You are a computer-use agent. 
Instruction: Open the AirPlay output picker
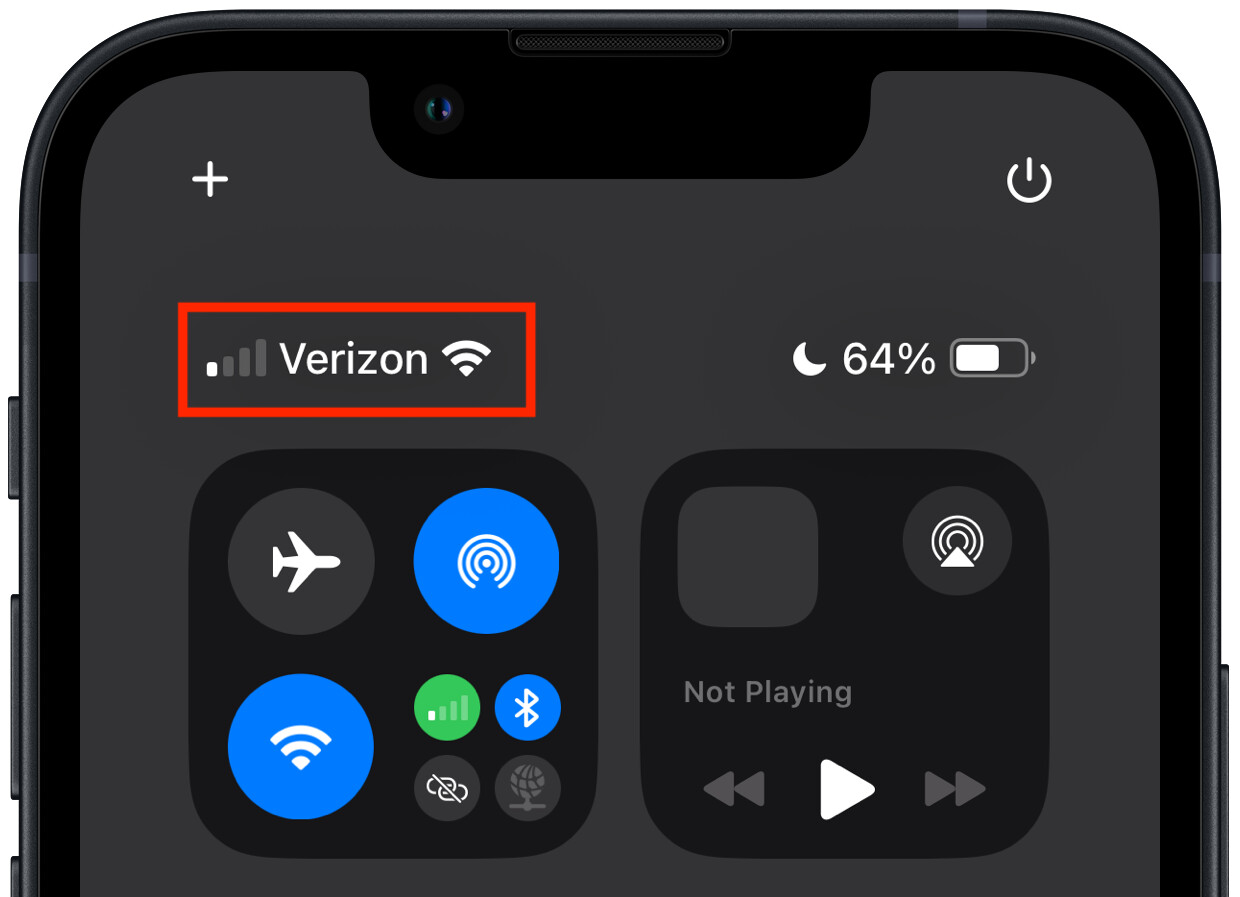tap(957, 542)
